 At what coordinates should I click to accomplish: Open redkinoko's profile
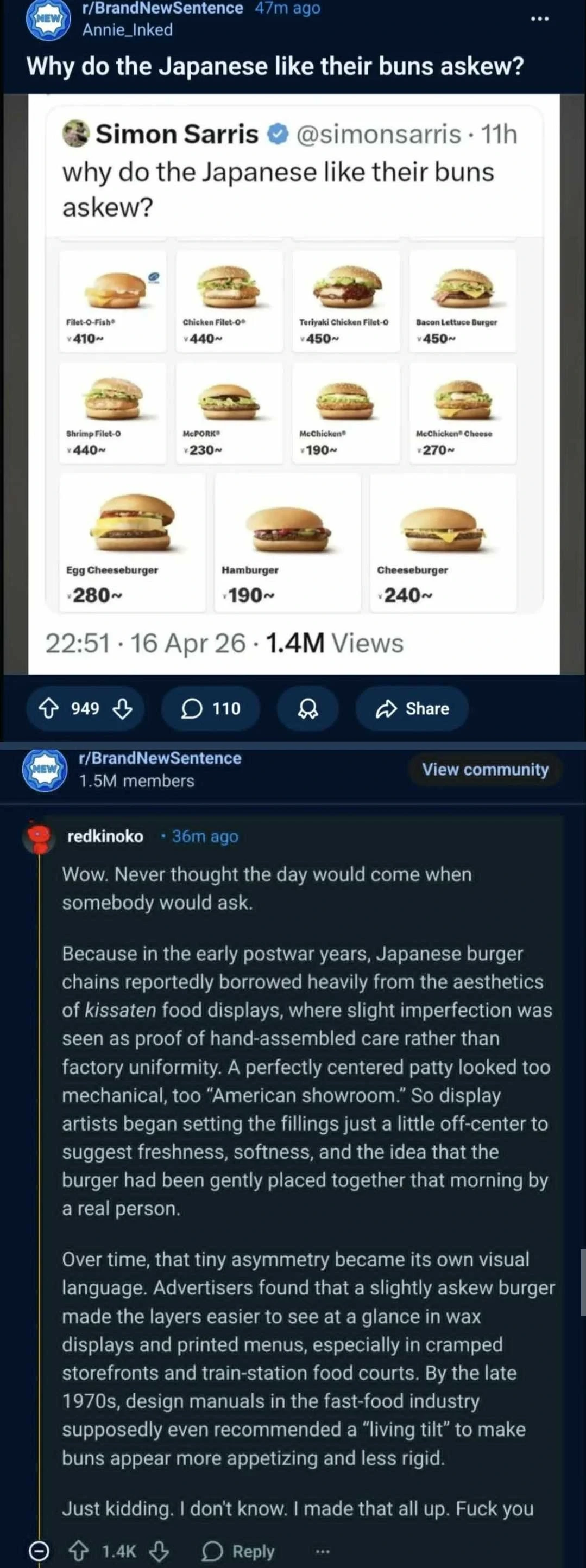pyautogui.click(x=105, y=836)
